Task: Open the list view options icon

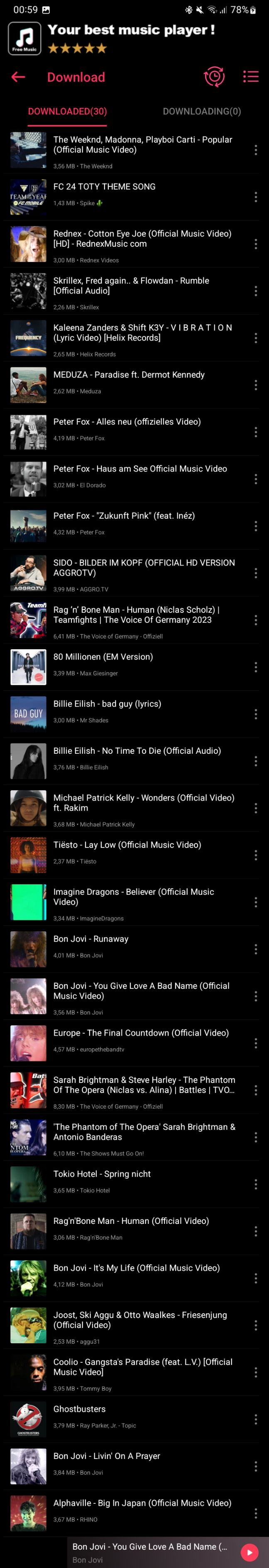Action: 250,77
